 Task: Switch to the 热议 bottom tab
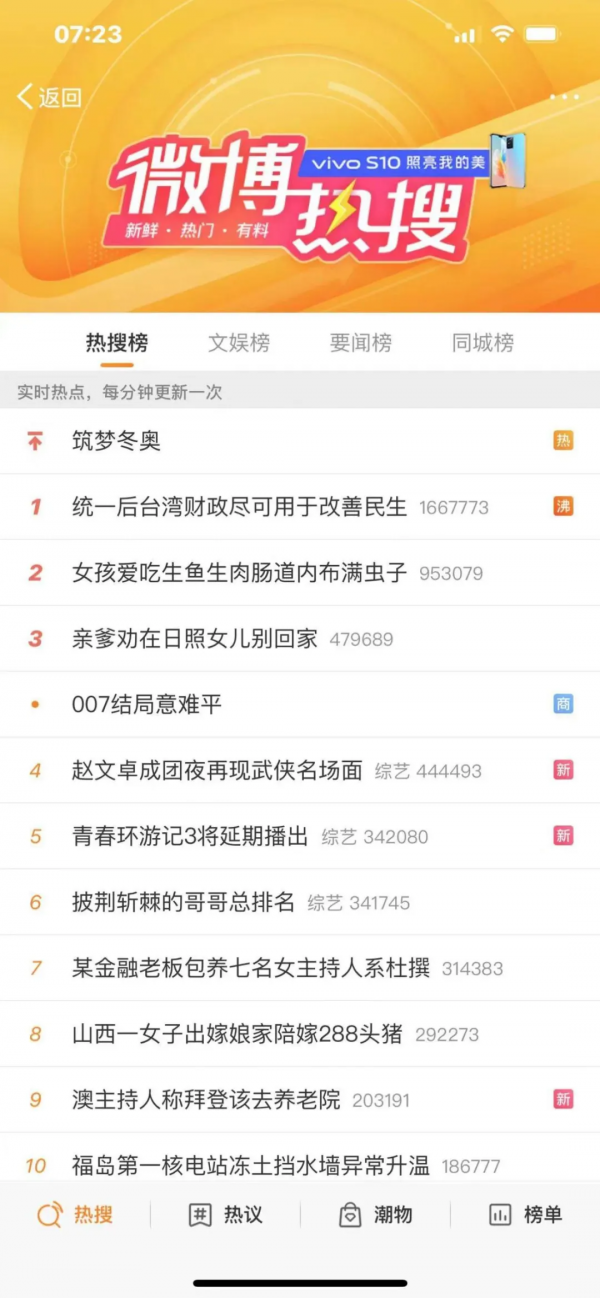coord(225,1215)
